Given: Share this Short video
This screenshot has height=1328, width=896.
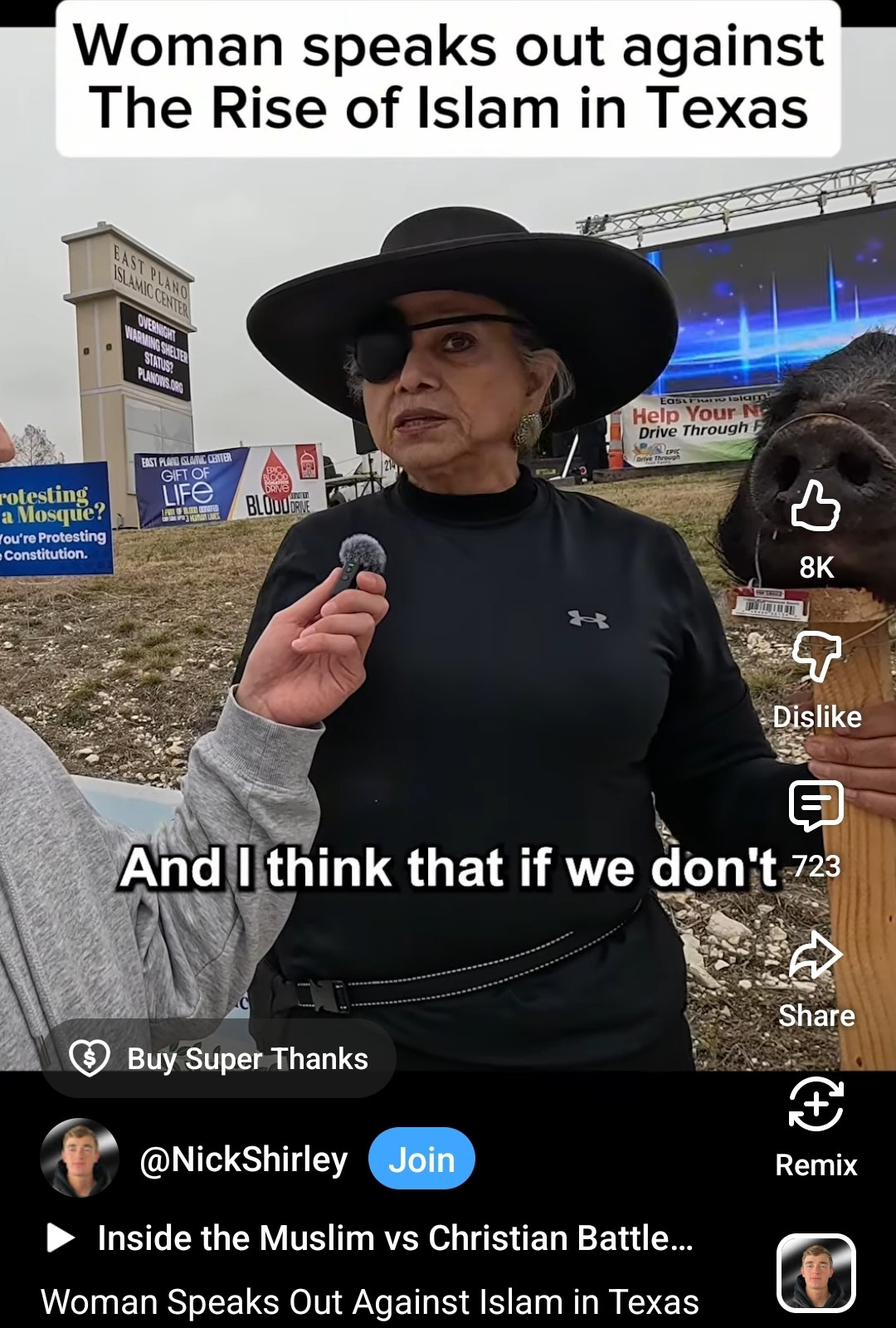Looking at the screenshot, I should [x=816, y=956].
